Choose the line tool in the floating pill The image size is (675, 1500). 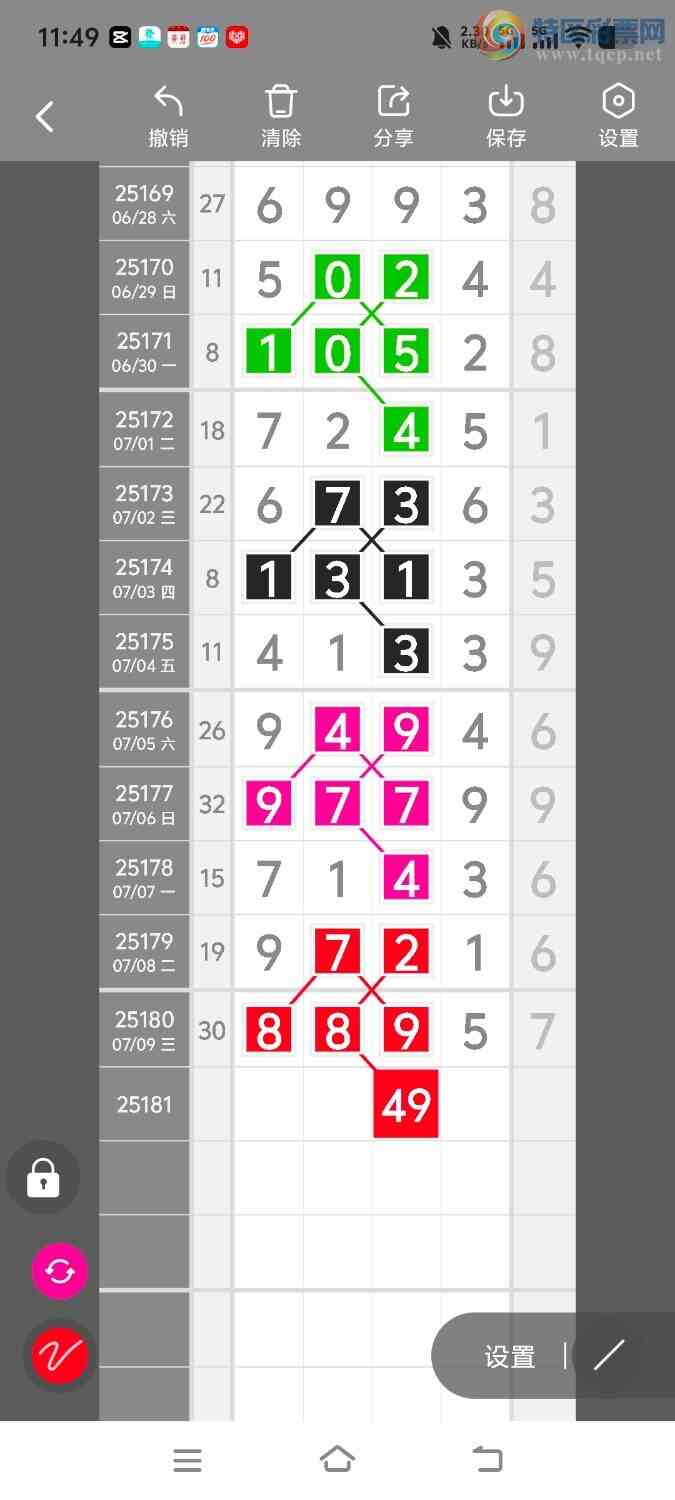pyautogui.click(x=608, y=1356)
